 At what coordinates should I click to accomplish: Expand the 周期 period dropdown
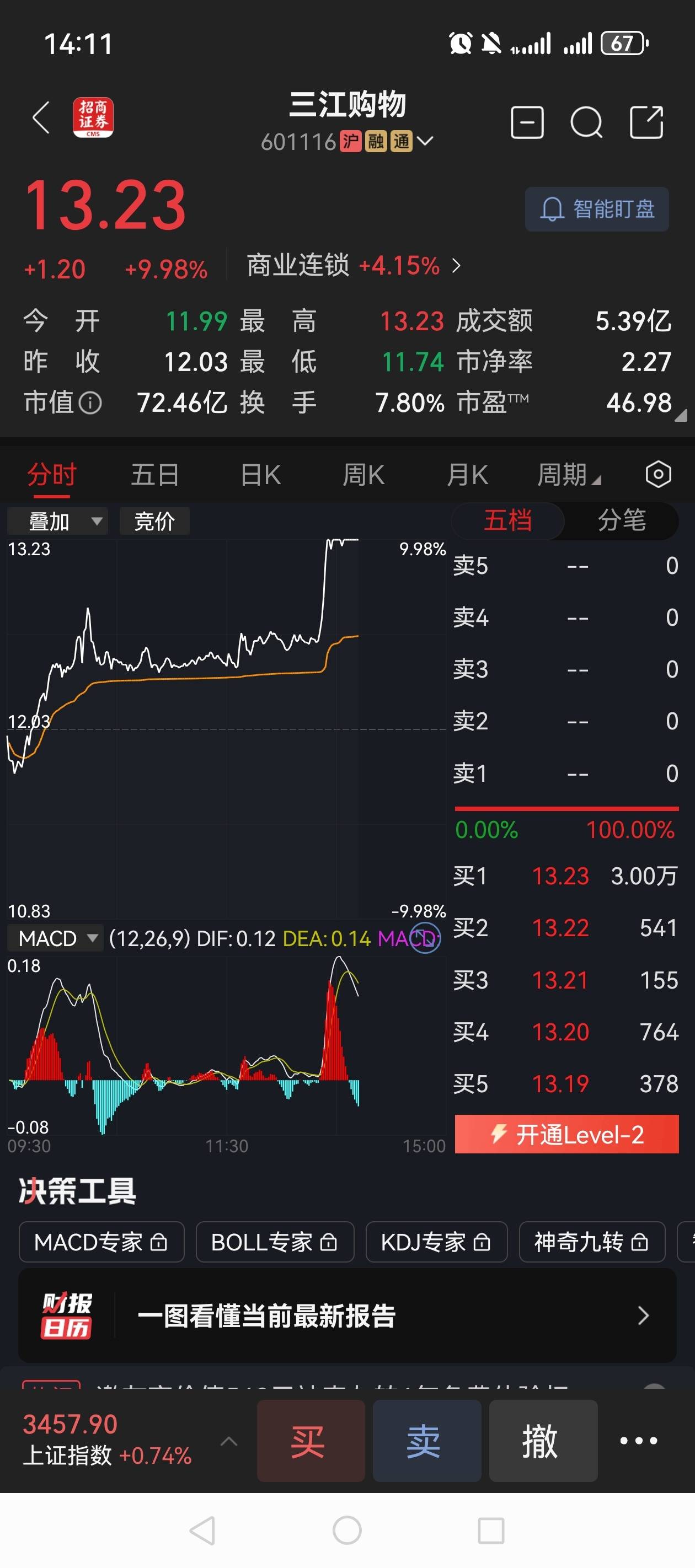(569, 474)
